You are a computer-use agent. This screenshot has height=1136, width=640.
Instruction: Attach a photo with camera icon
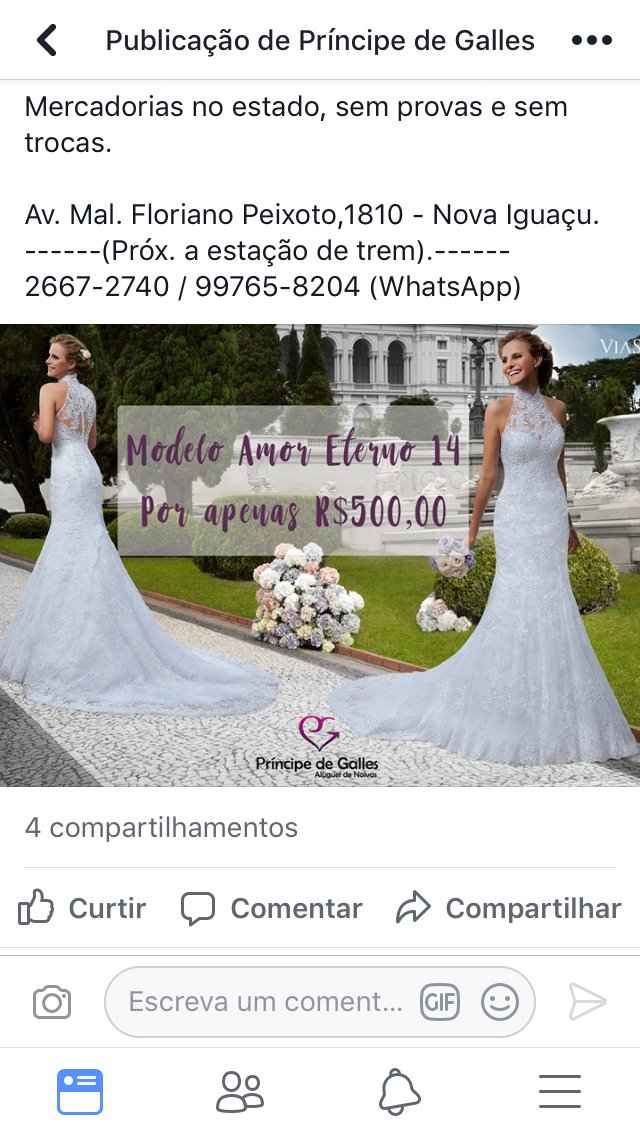click(x=52, y=1003)
